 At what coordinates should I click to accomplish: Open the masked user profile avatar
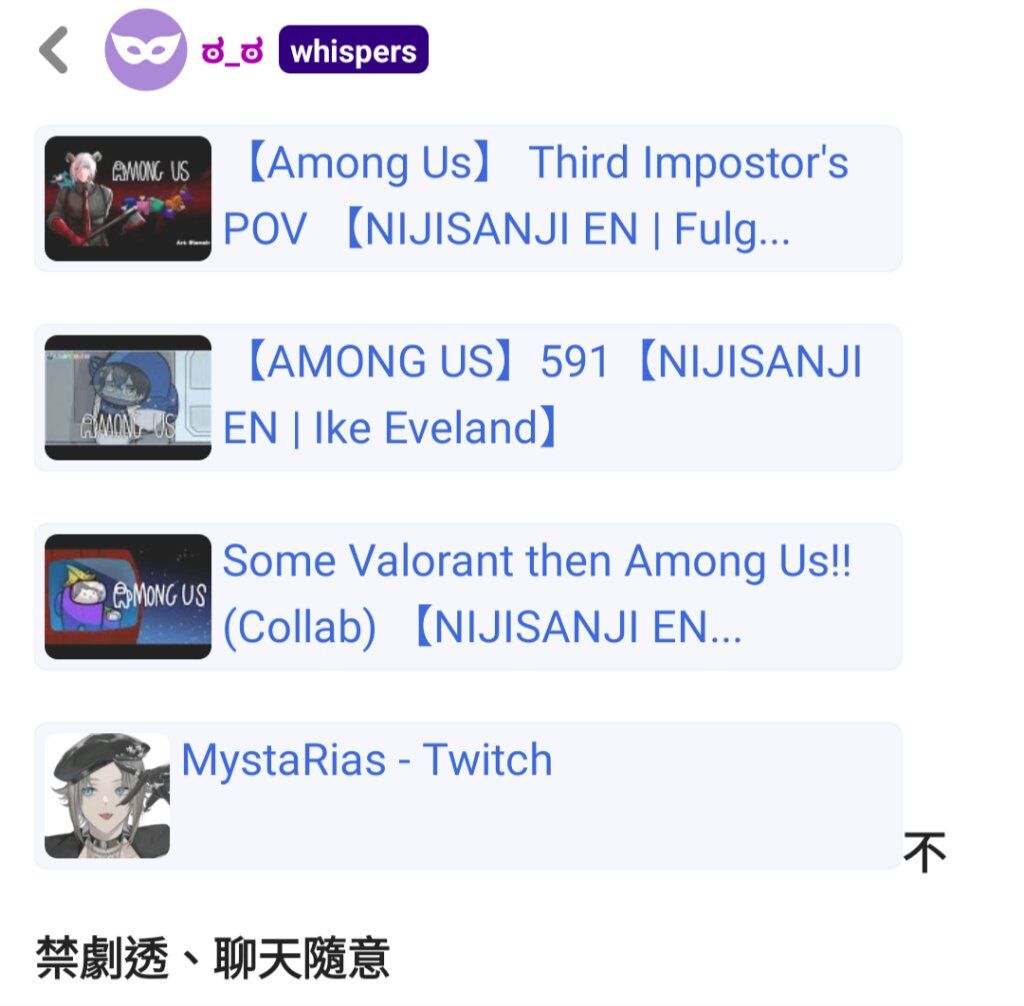(x=146, y=50)
